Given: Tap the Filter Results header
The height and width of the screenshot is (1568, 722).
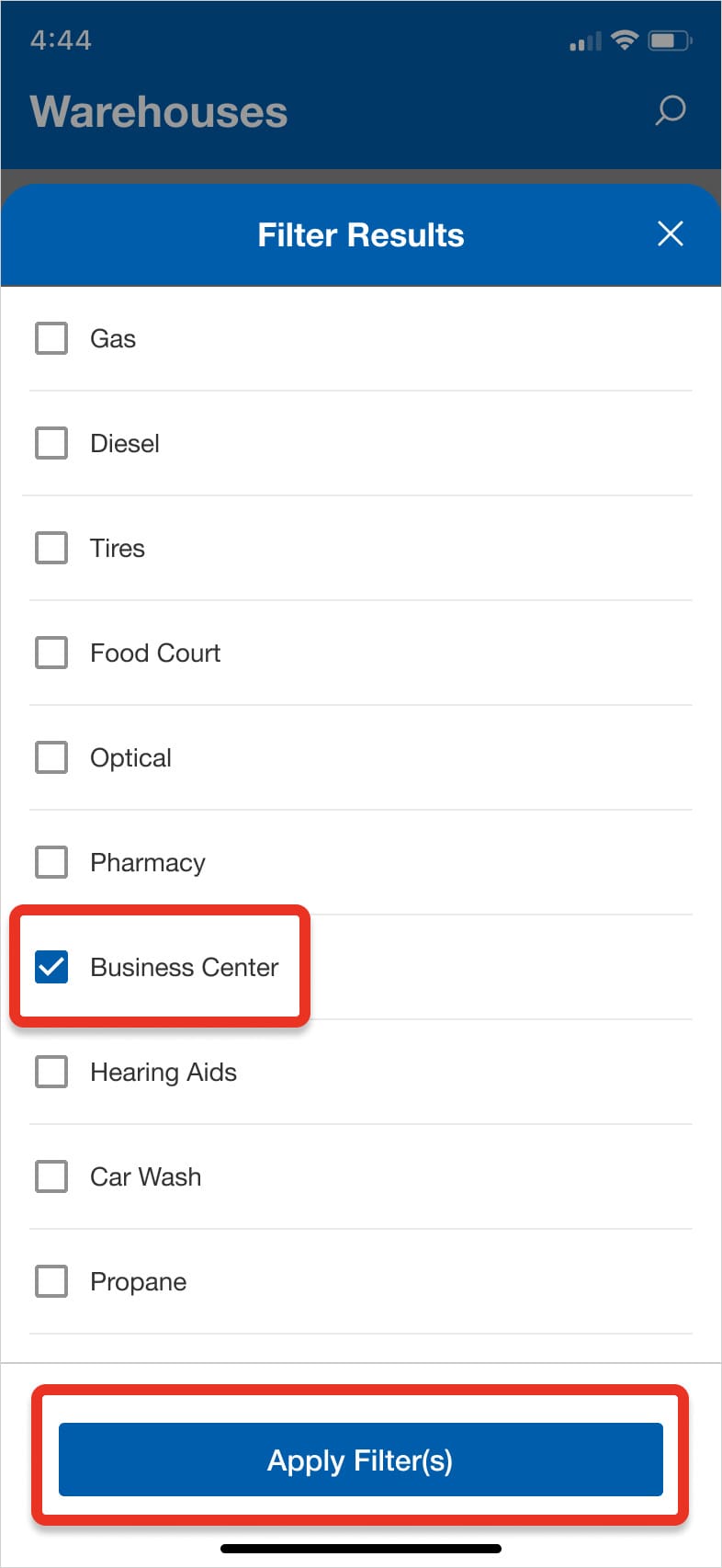Looking at the screenshot, I should pyautogui.click(x=361, y=234).
